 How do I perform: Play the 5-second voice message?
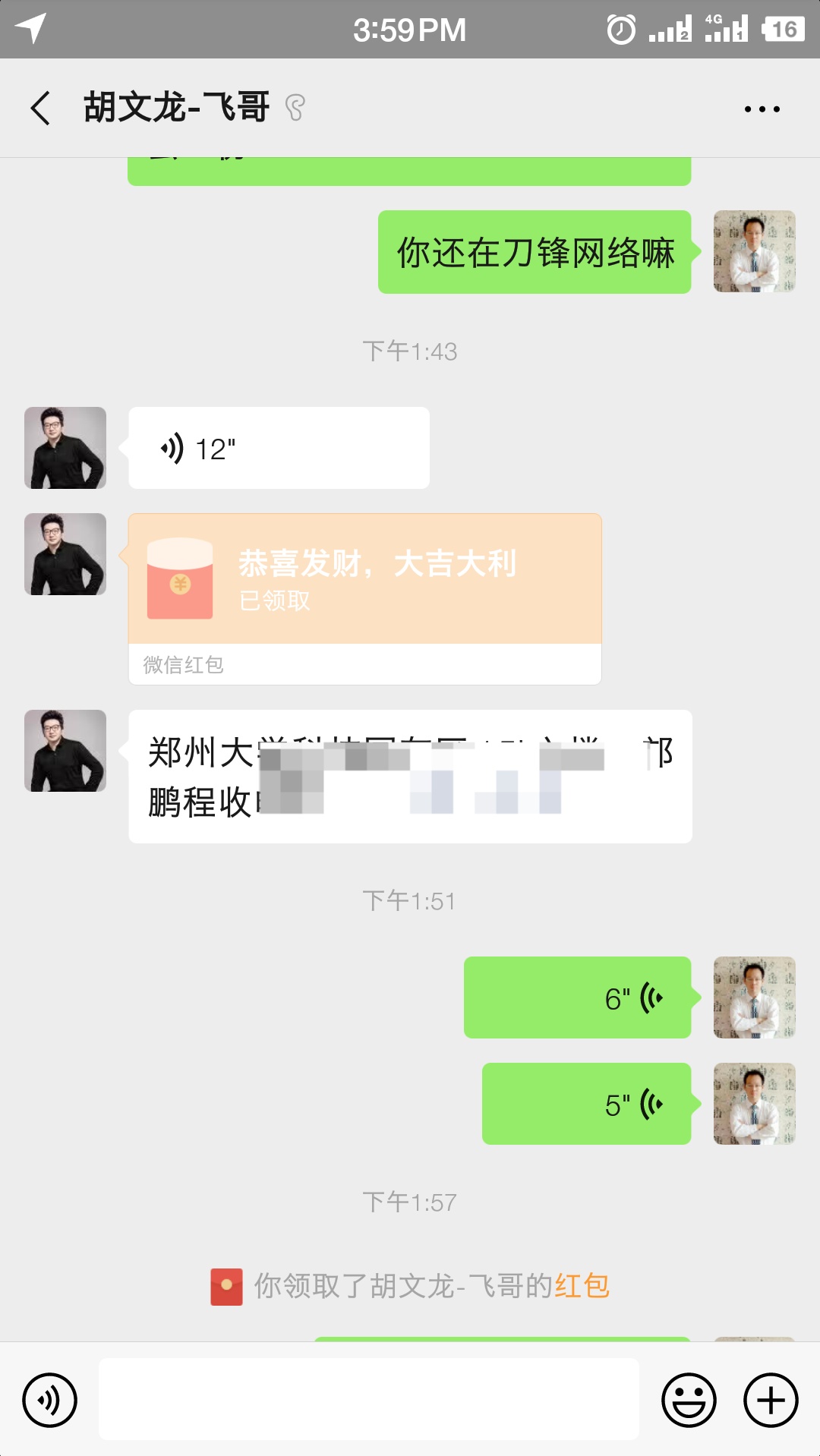pos(586,1104)
